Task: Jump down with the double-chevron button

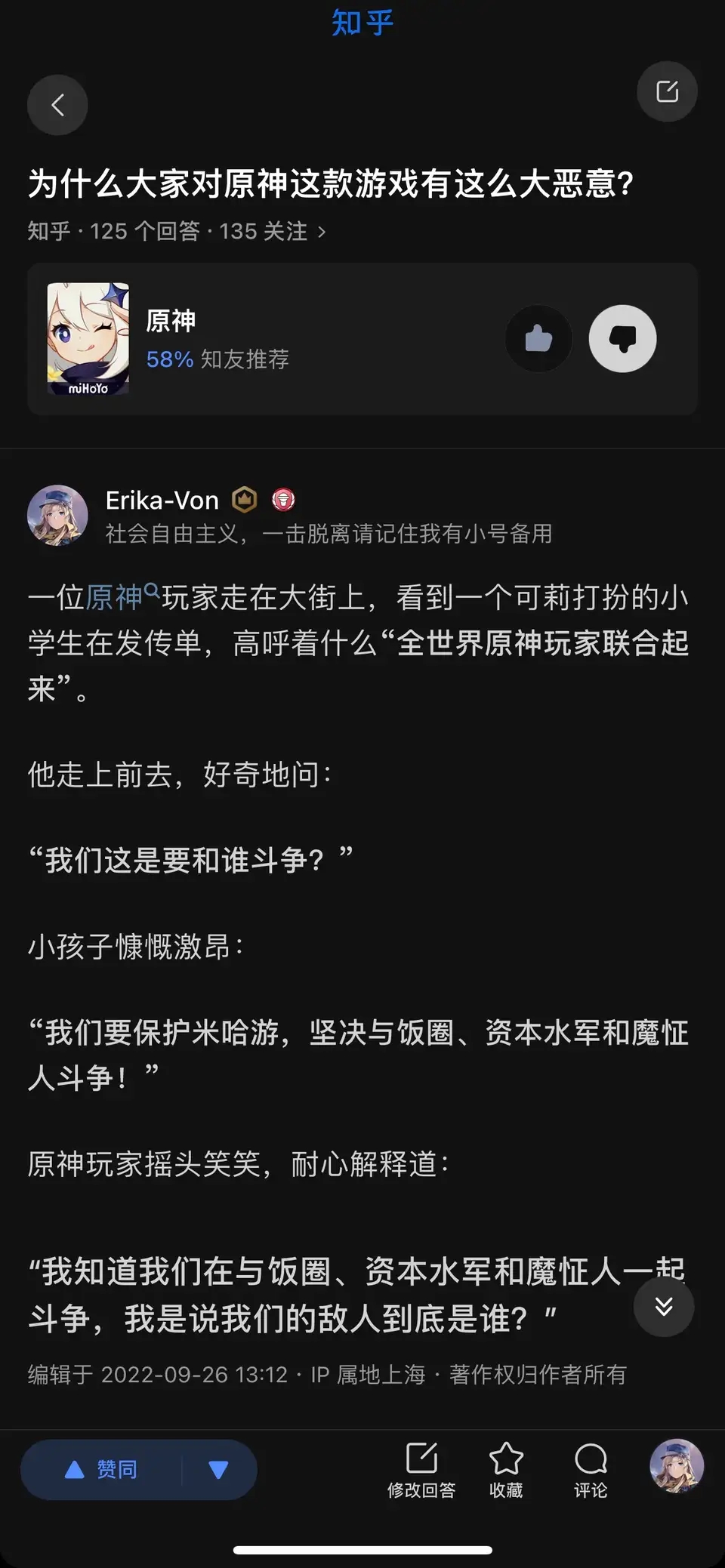Action: 663,1306
